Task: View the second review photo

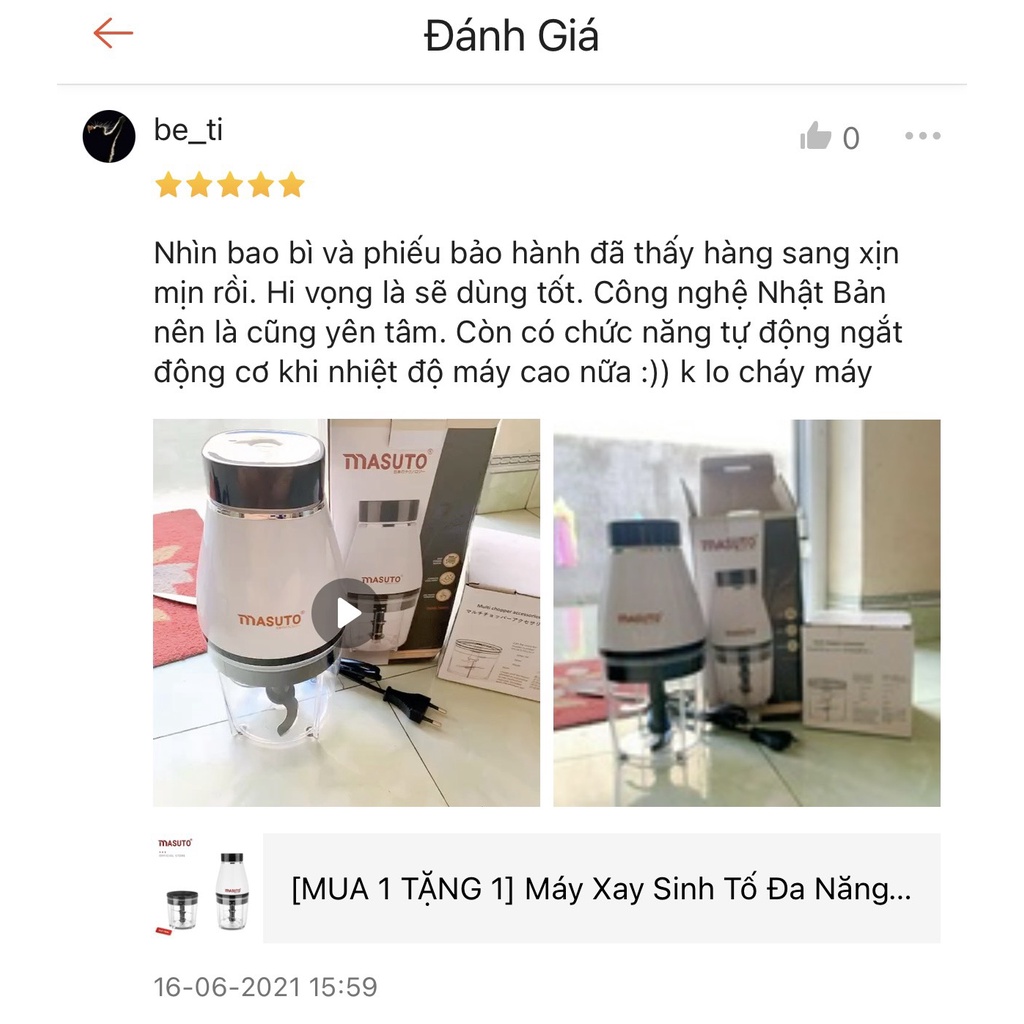Action: tap(746, 612)
